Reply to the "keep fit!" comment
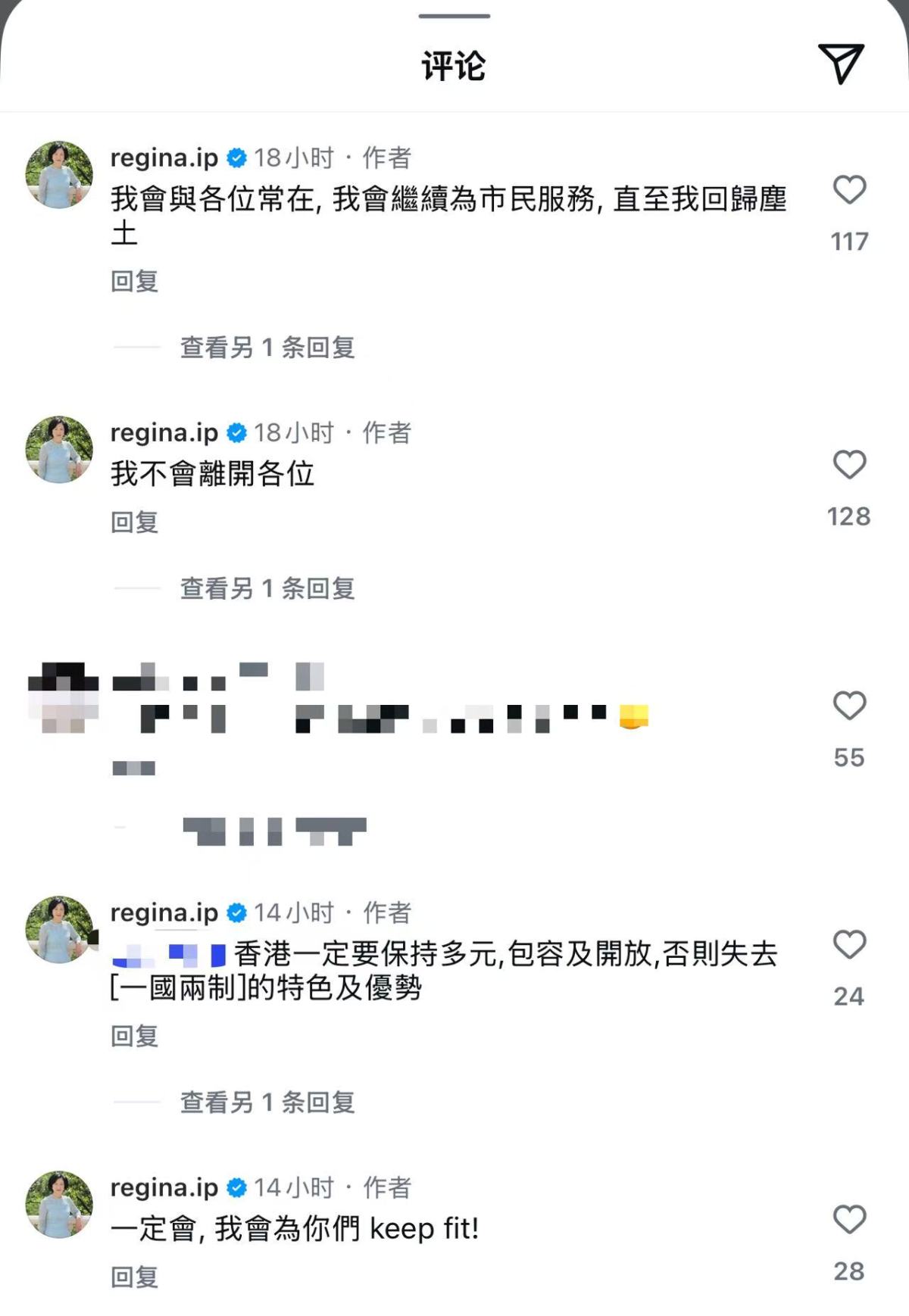 (134, 1277)
